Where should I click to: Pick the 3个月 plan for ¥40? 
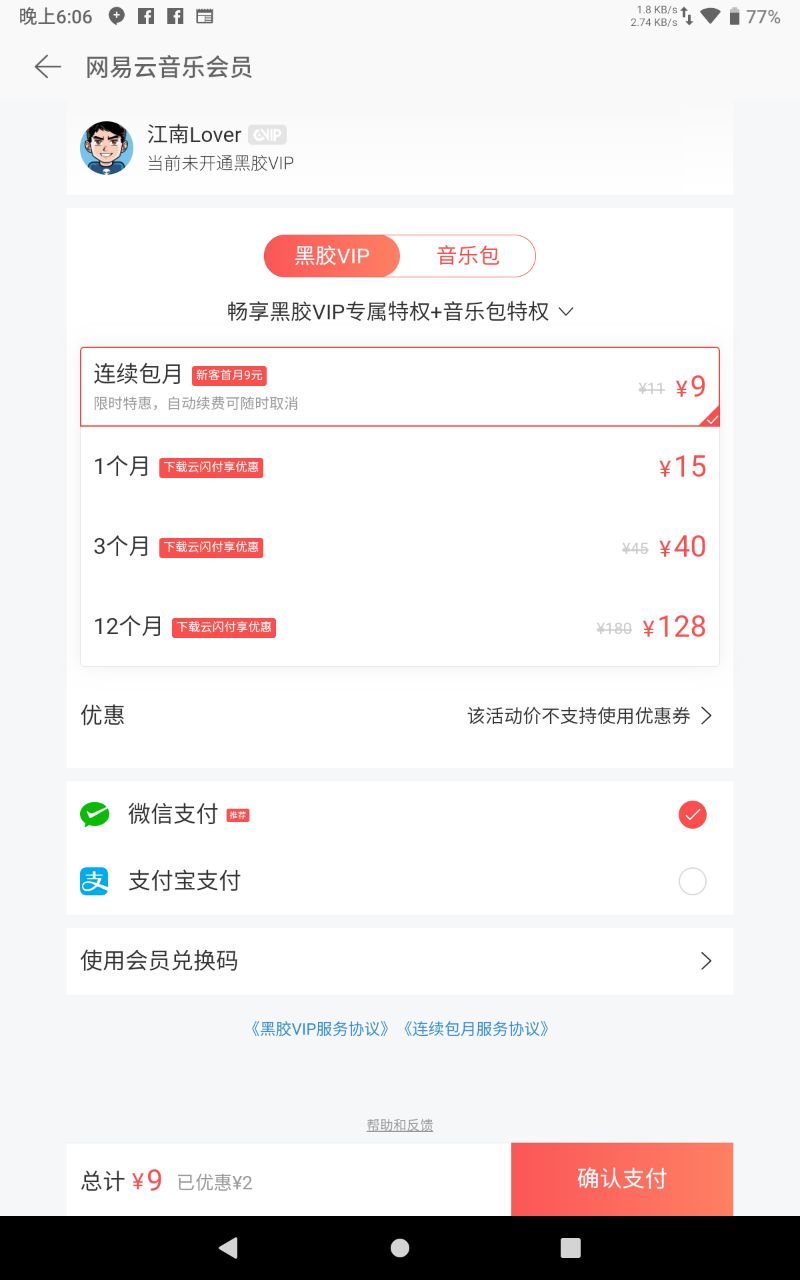click(400, 547)
